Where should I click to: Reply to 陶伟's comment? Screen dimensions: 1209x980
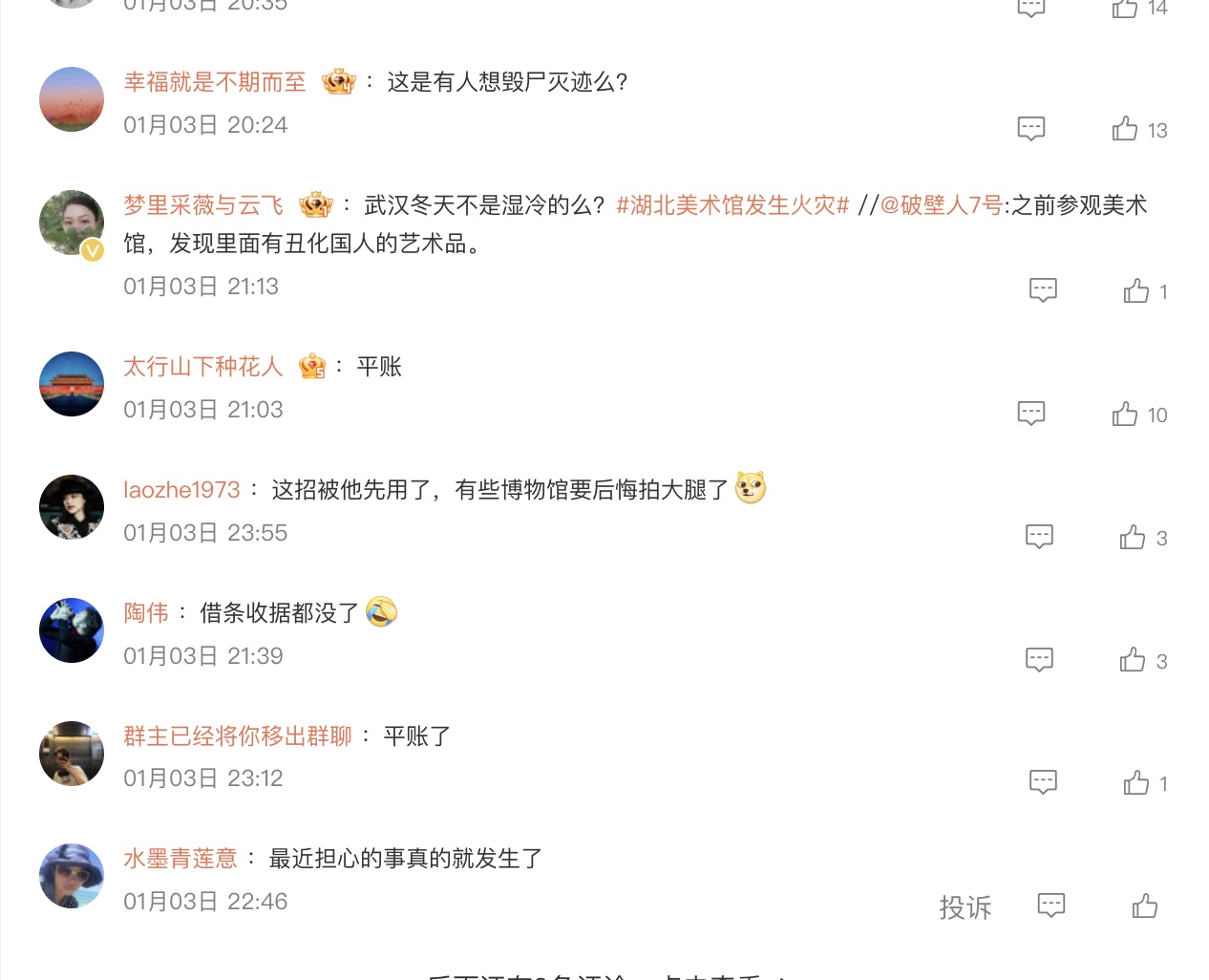(1039, 660)
